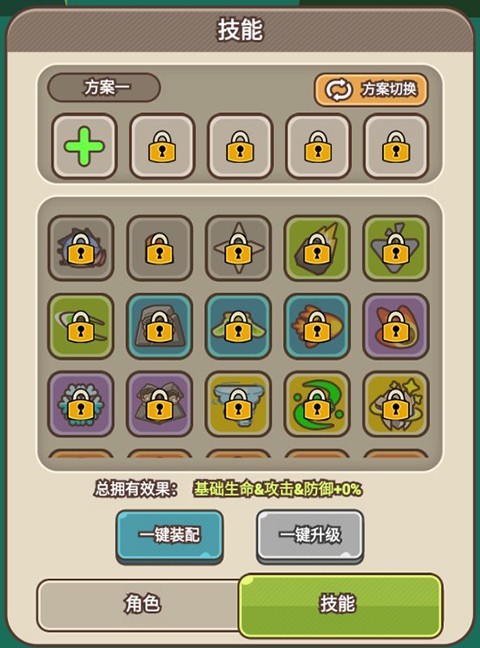480x648 pixels.
Task: Tap 方案切换 to switch scheme
Action: tap(371, 90)
